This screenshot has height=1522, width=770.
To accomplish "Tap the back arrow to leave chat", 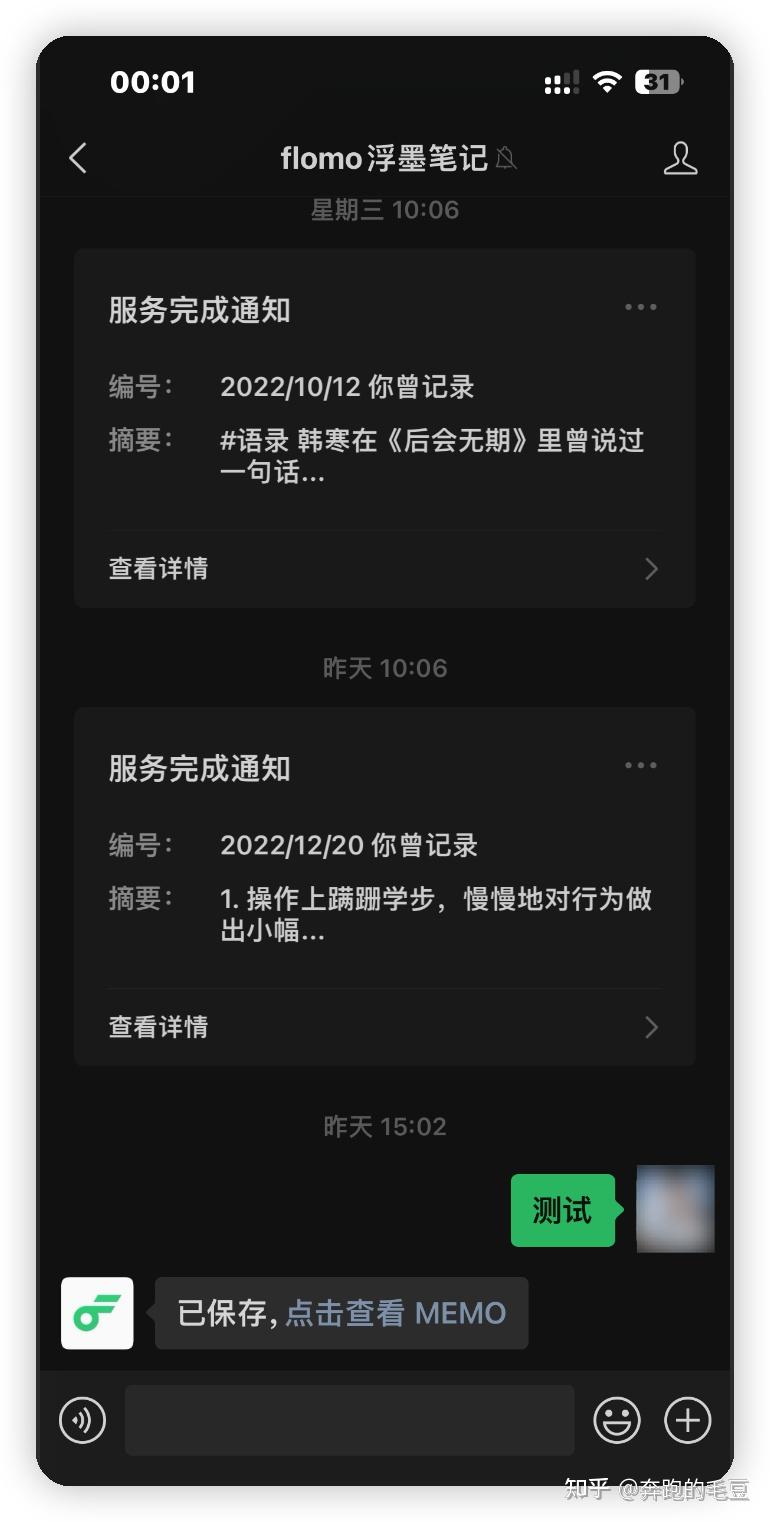I will [x=79, y=158].
